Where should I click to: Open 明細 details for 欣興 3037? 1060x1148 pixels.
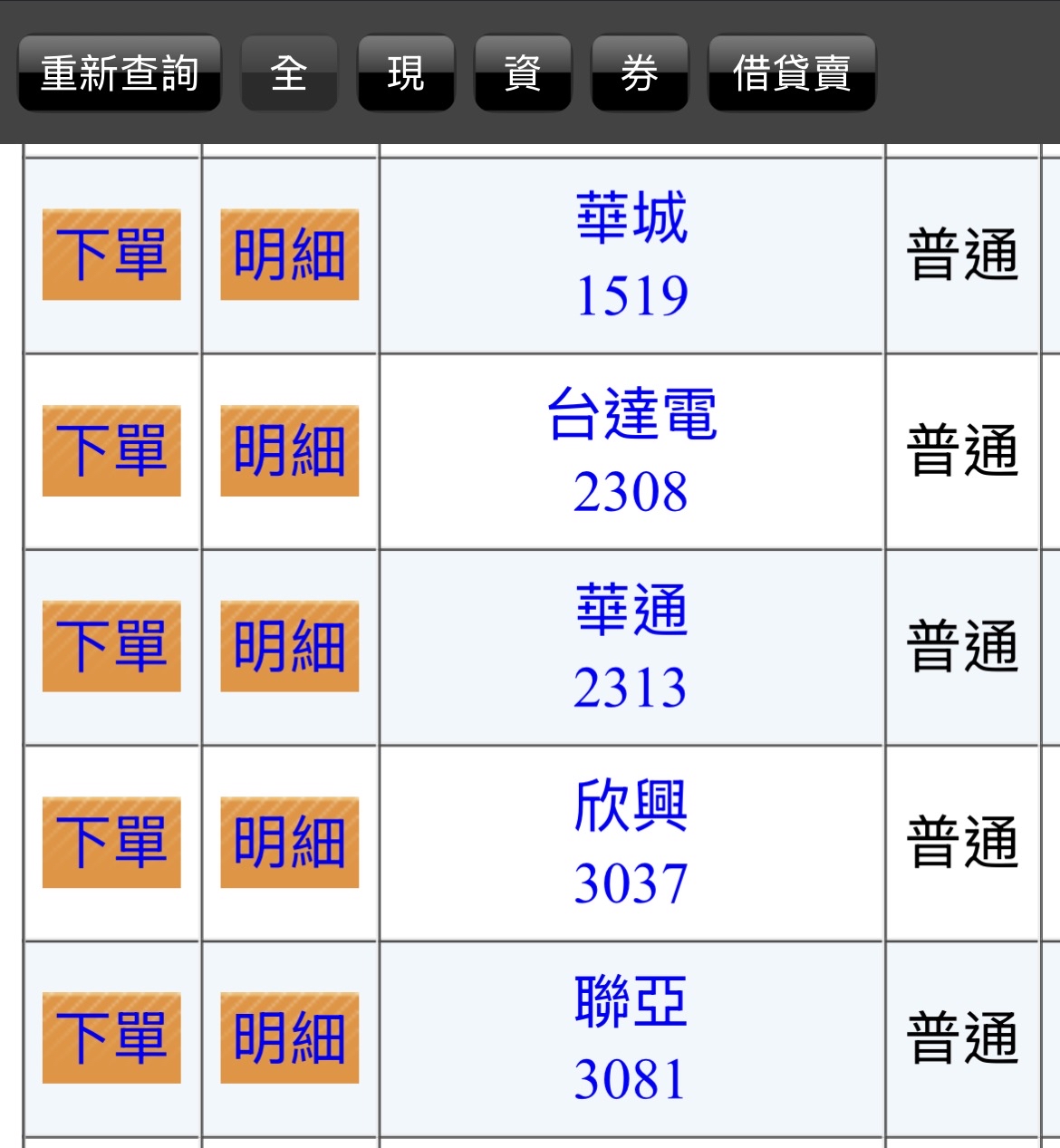[x=290, y=842]
